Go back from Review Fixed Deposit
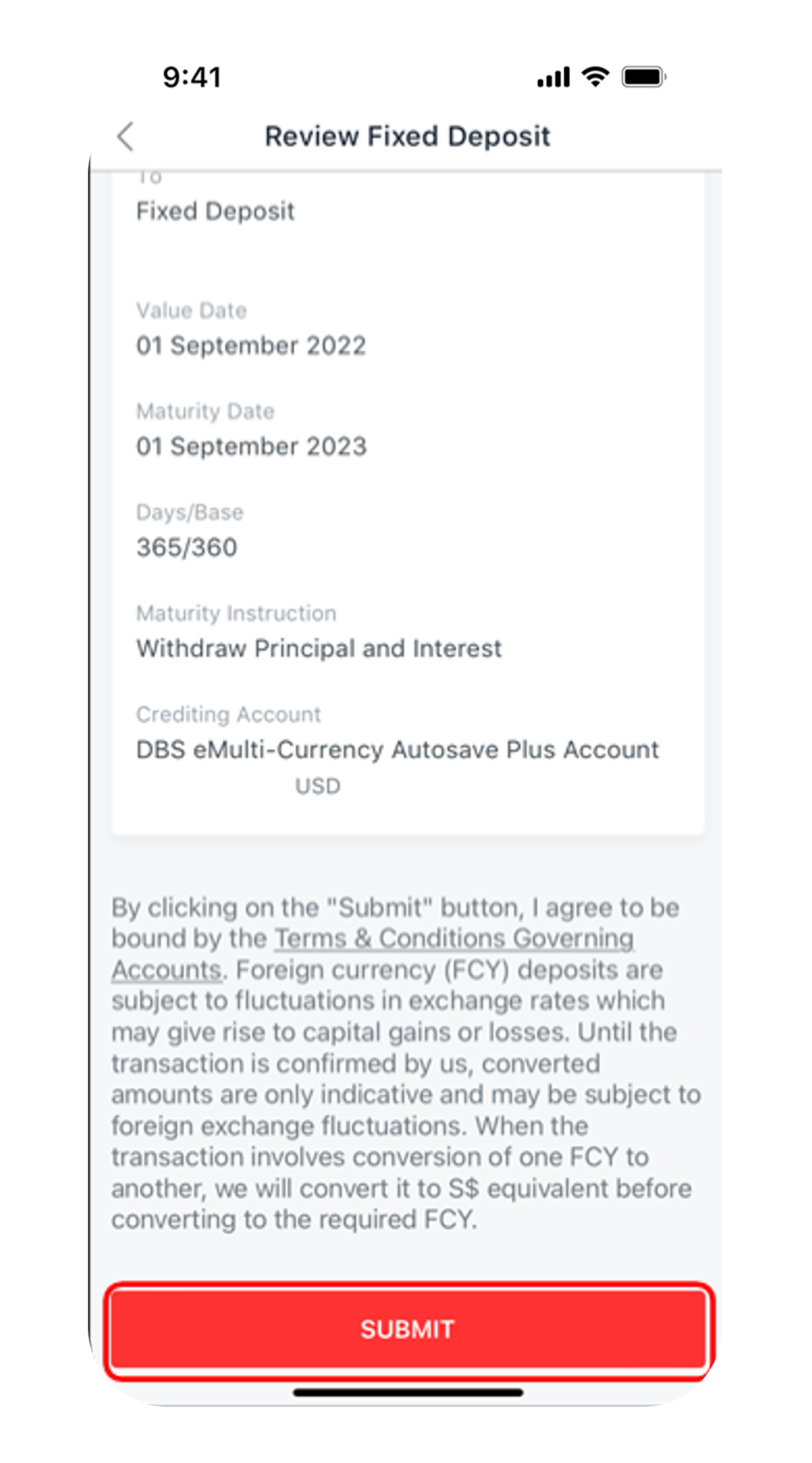 coord(125,137)
